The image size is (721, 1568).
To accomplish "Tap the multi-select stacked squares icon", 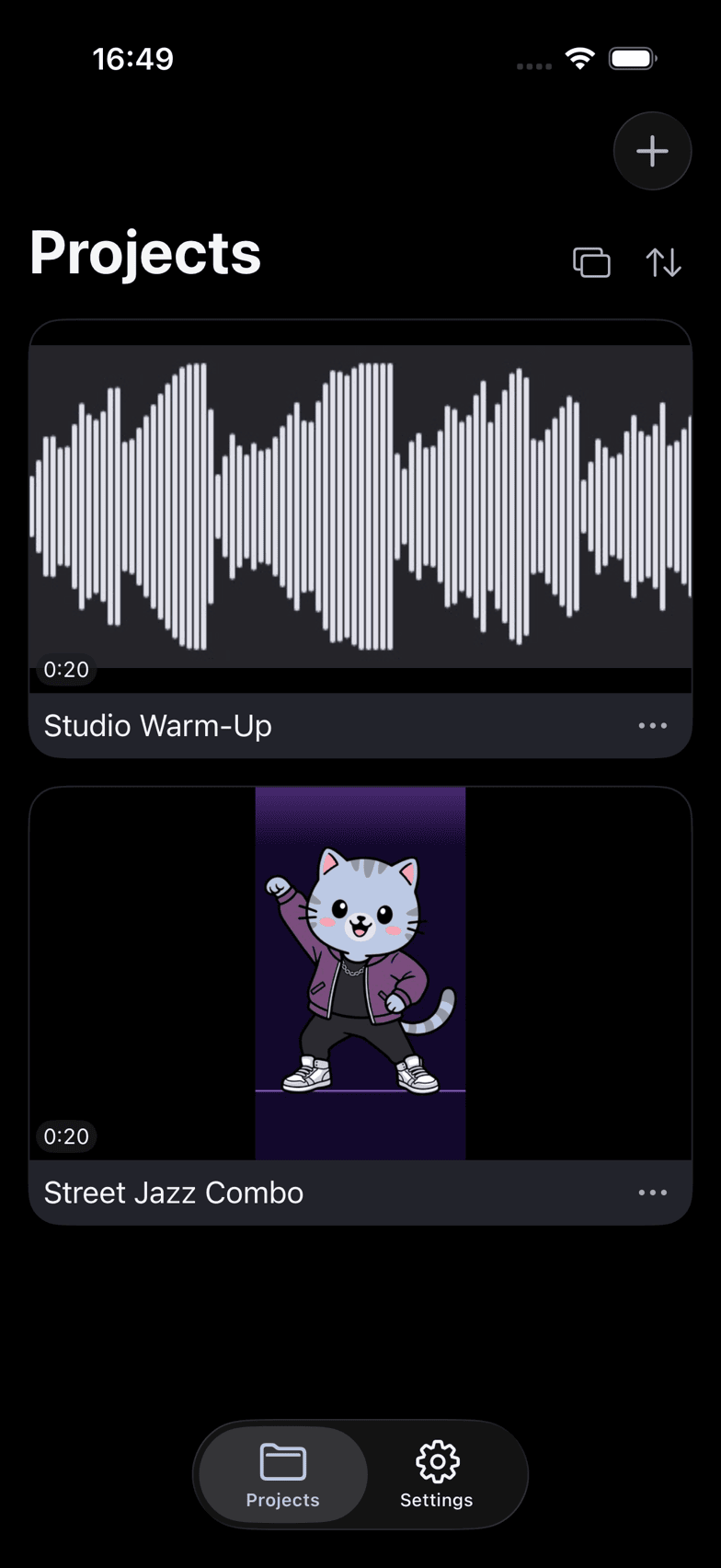I will click(591, 262).
